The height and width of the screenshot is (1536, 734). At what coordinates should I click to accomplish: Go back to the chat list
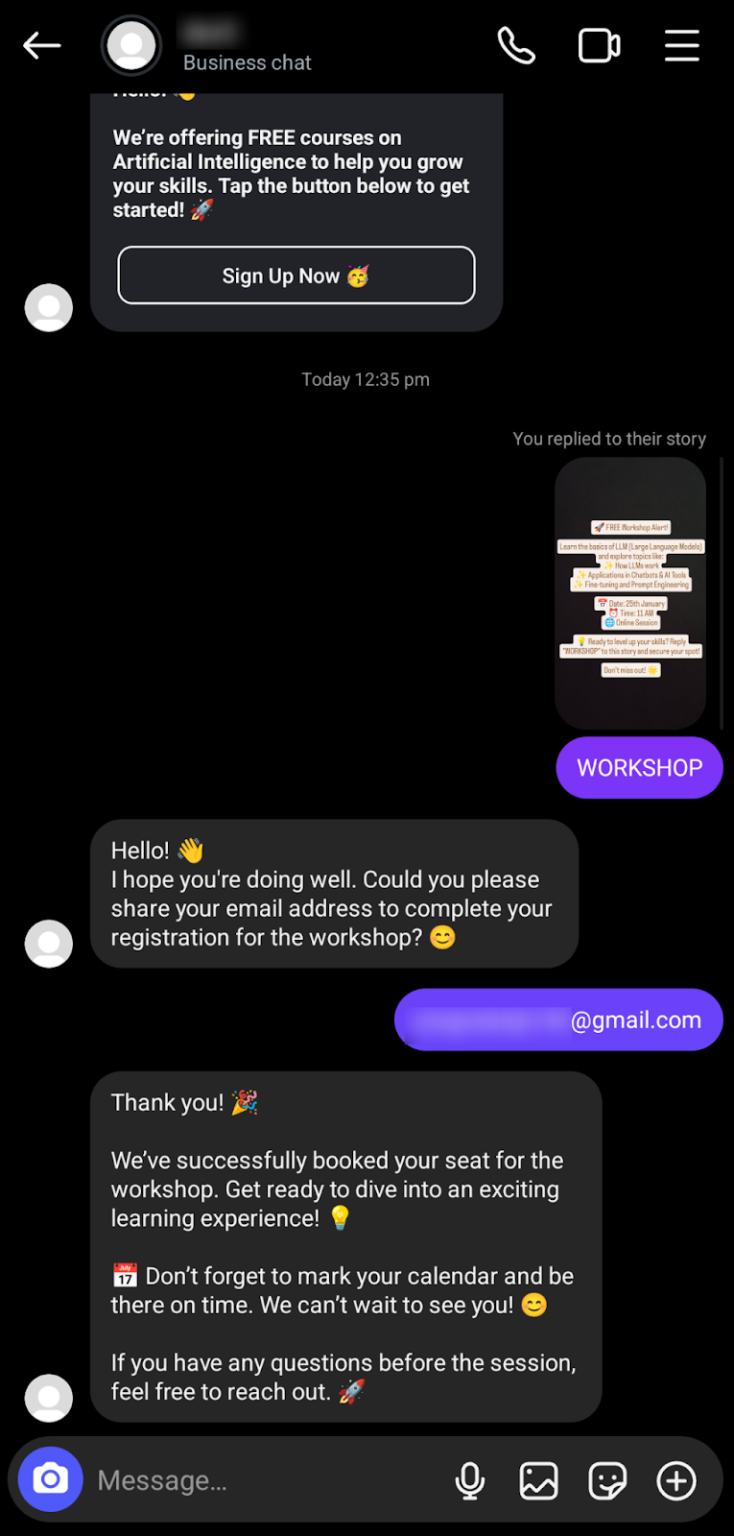tap(42, 46)
